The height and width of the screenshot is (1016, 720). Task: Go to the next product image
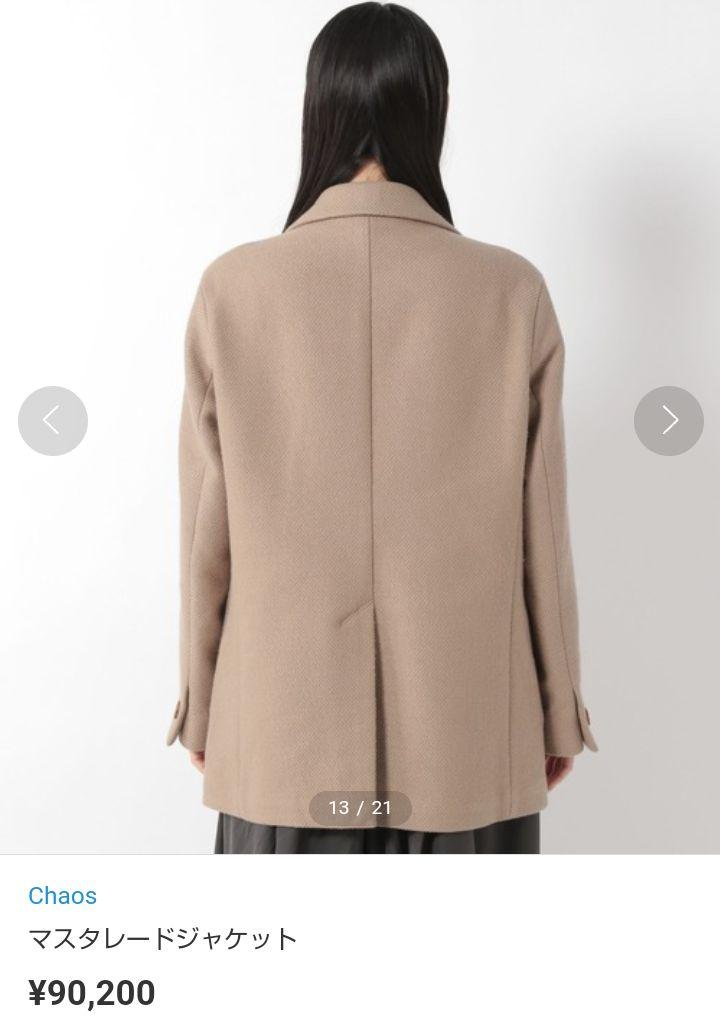668,421
